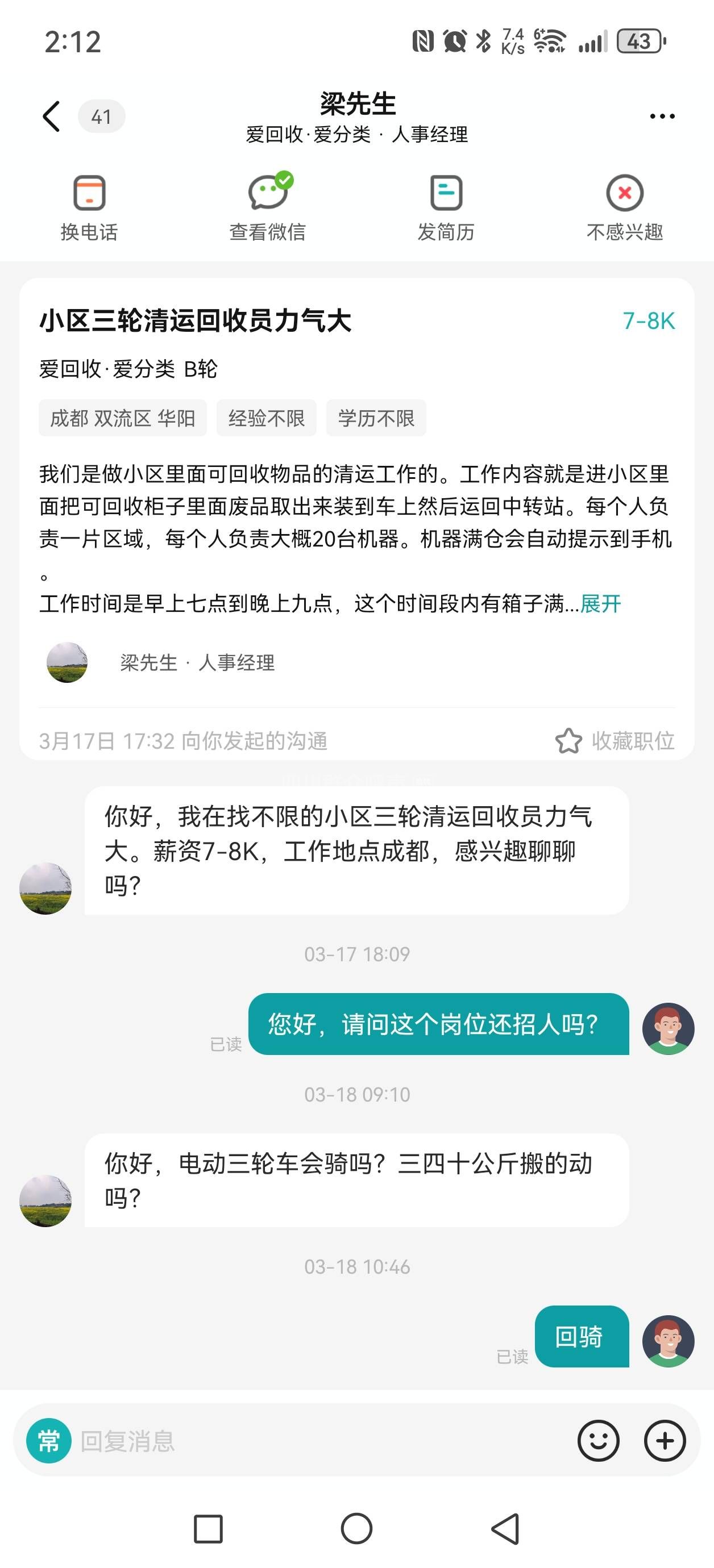Tap the system home button
Screen dimensions: 714x1568
[x=357, y=1528]
